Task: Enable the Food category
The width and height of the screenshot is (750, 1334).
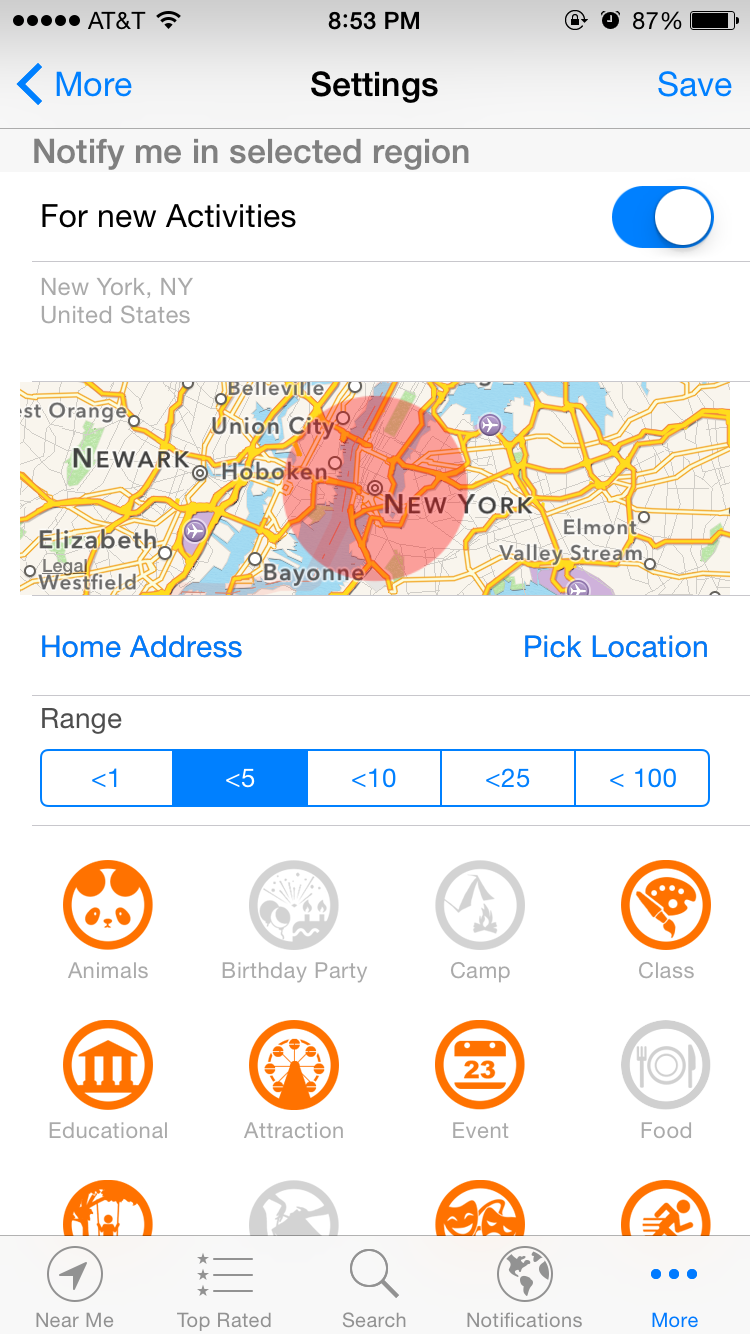Action: click(x=666, y=1066)
